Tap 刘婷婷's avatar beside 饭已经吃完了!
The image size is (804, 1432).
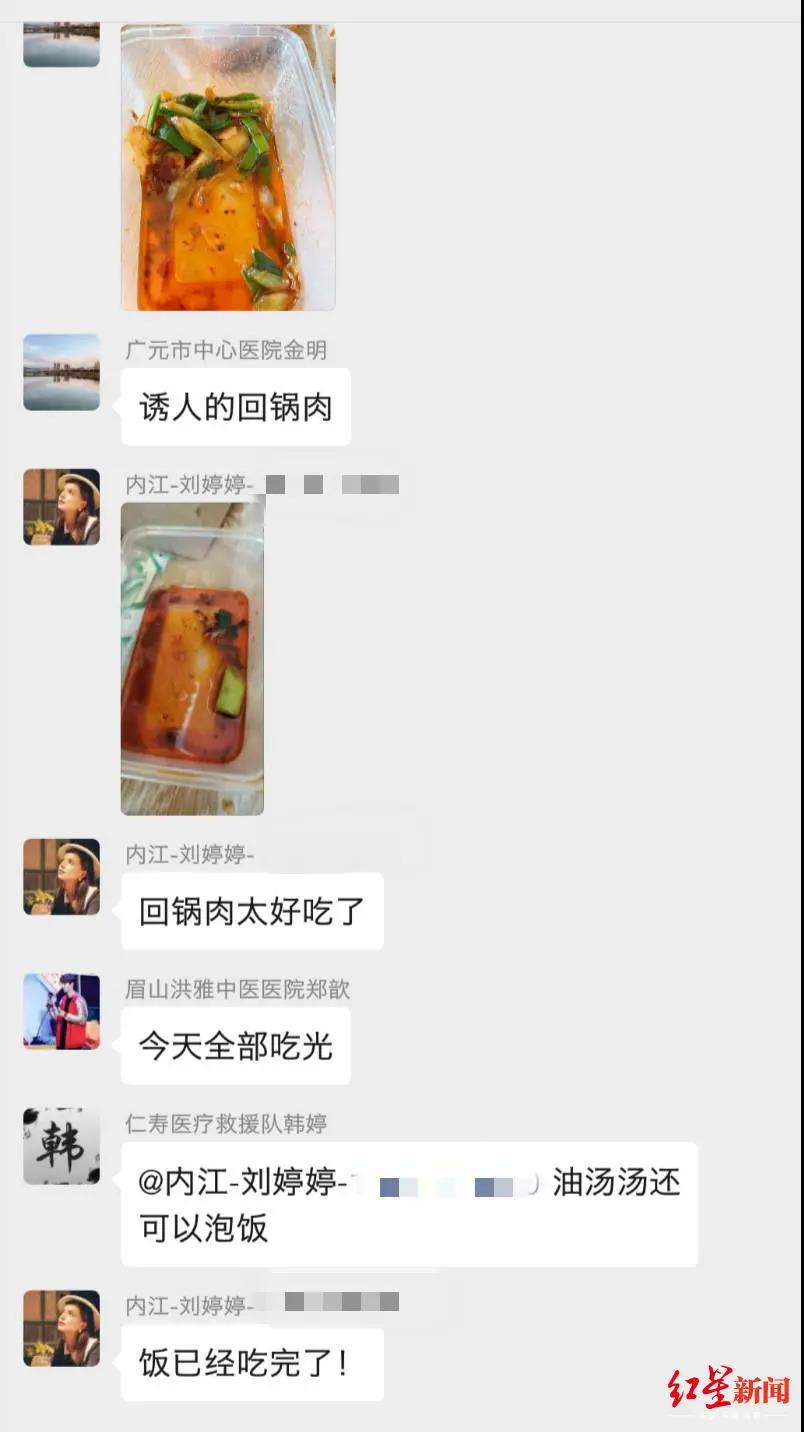coord(61,1328)
